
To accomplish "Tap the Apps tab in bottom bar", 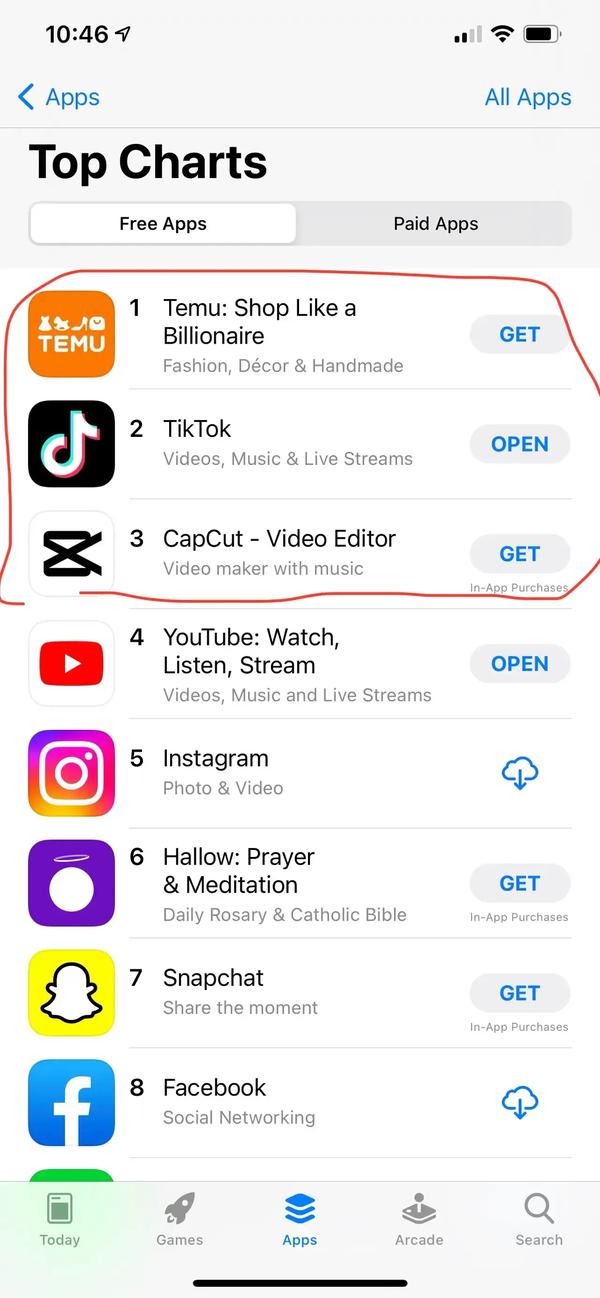I will point(300,1219).
